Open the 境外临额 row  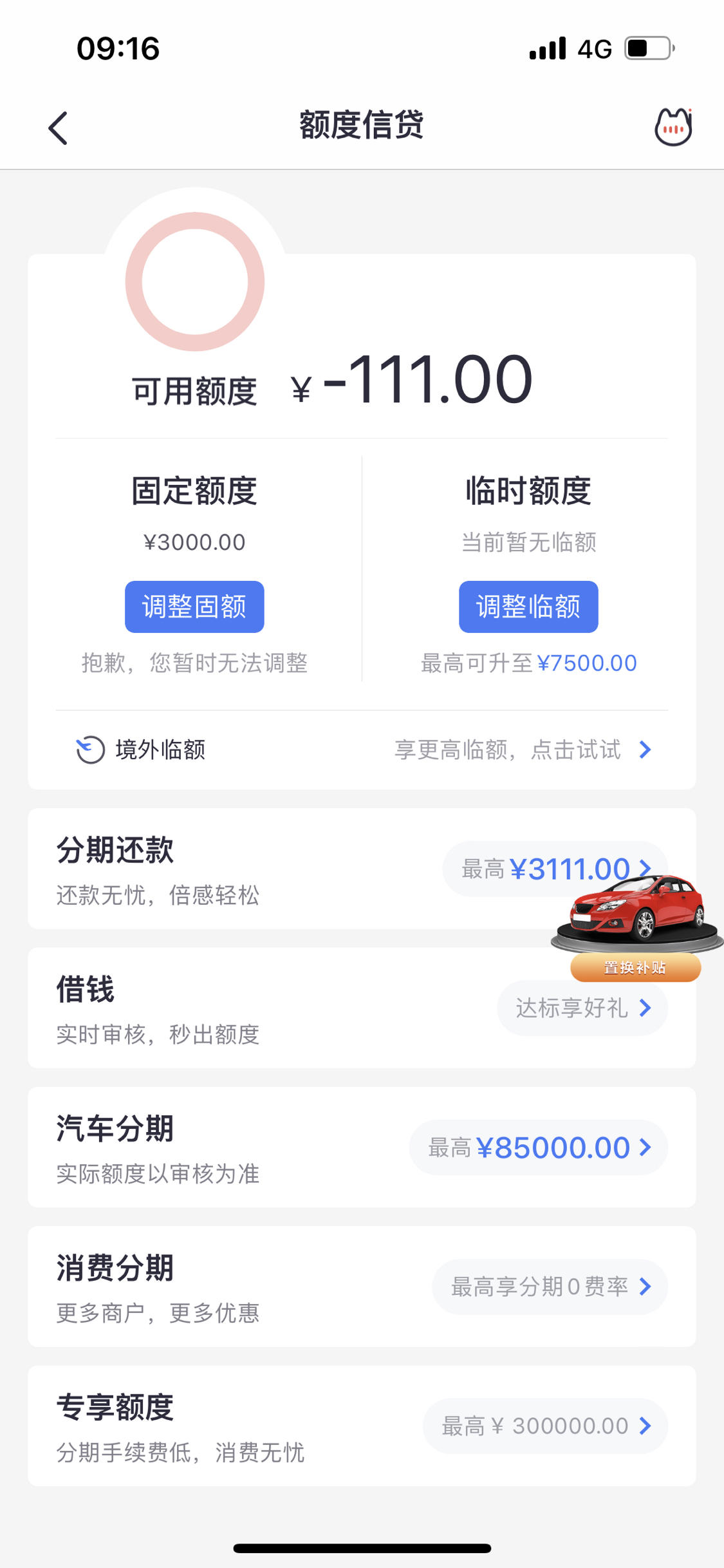point(362,750)
